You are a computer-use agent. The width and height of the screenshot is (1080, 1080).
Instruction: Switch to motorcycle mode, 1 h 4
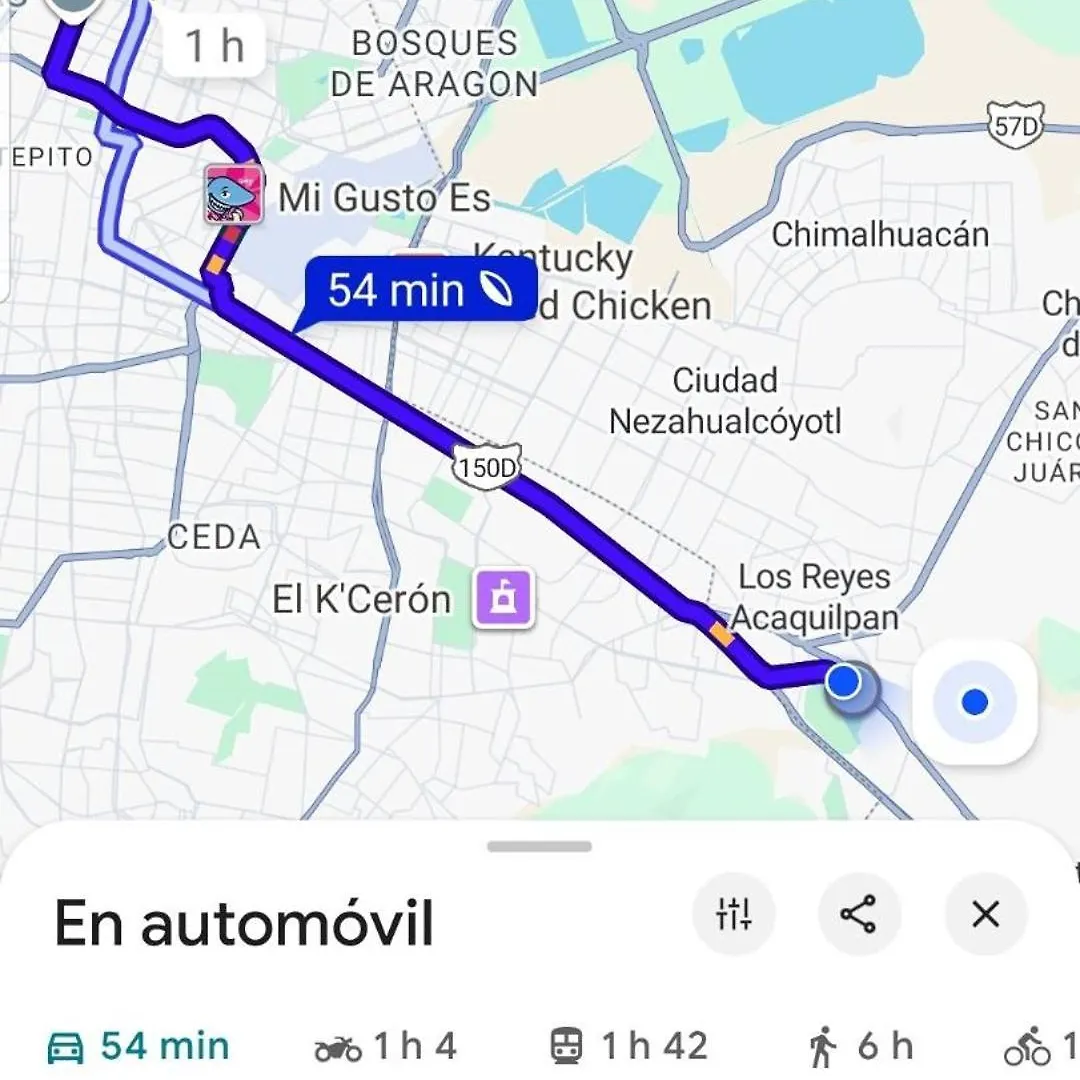click(385, 1046)
